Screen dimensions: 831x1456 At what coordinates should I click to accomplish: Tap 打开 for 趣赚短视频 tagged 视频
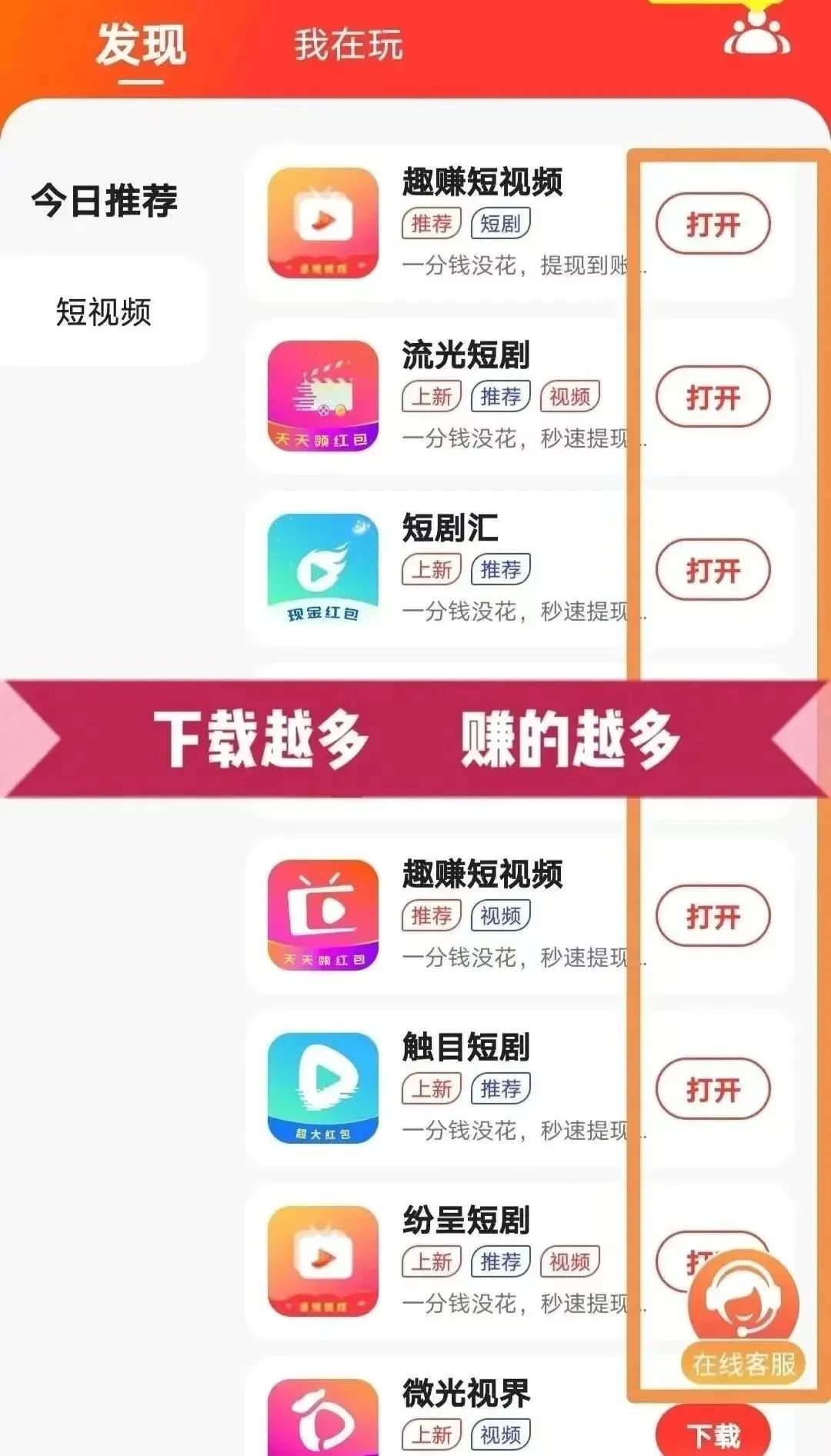713,917
